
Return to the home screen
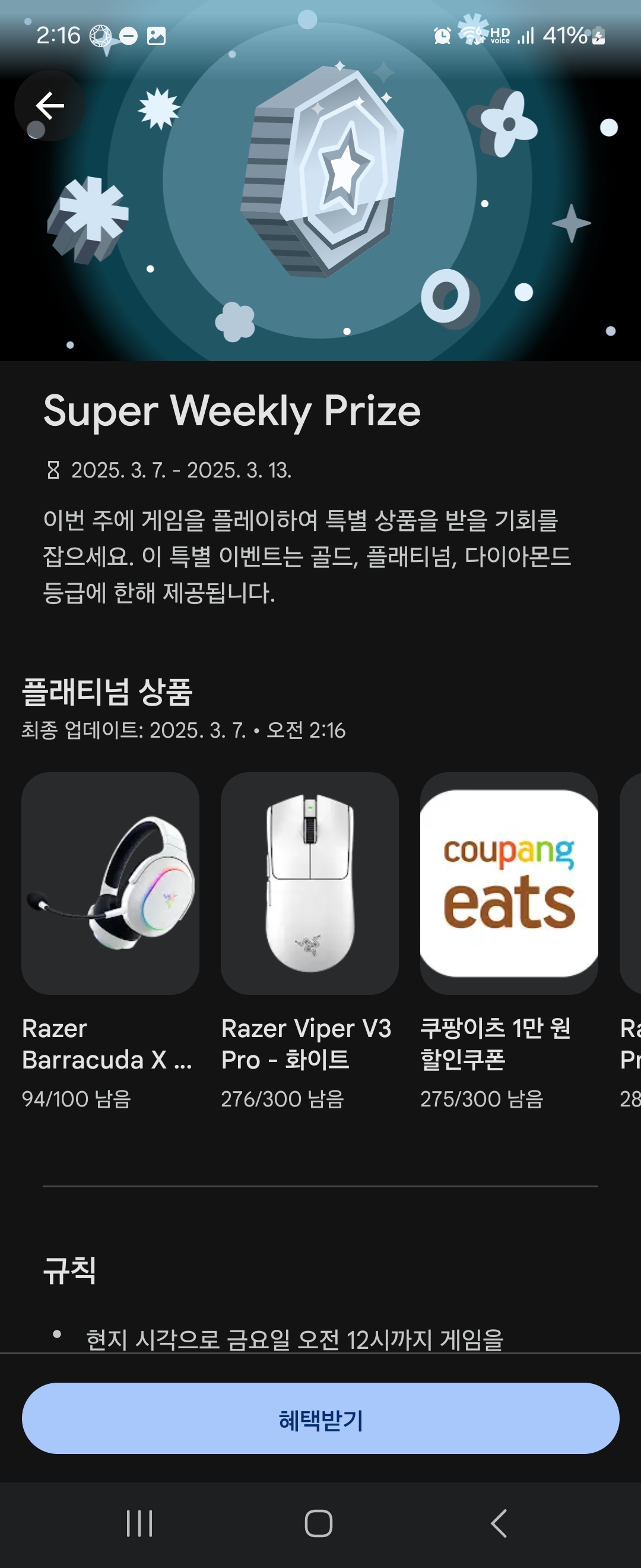point(319,1523)
